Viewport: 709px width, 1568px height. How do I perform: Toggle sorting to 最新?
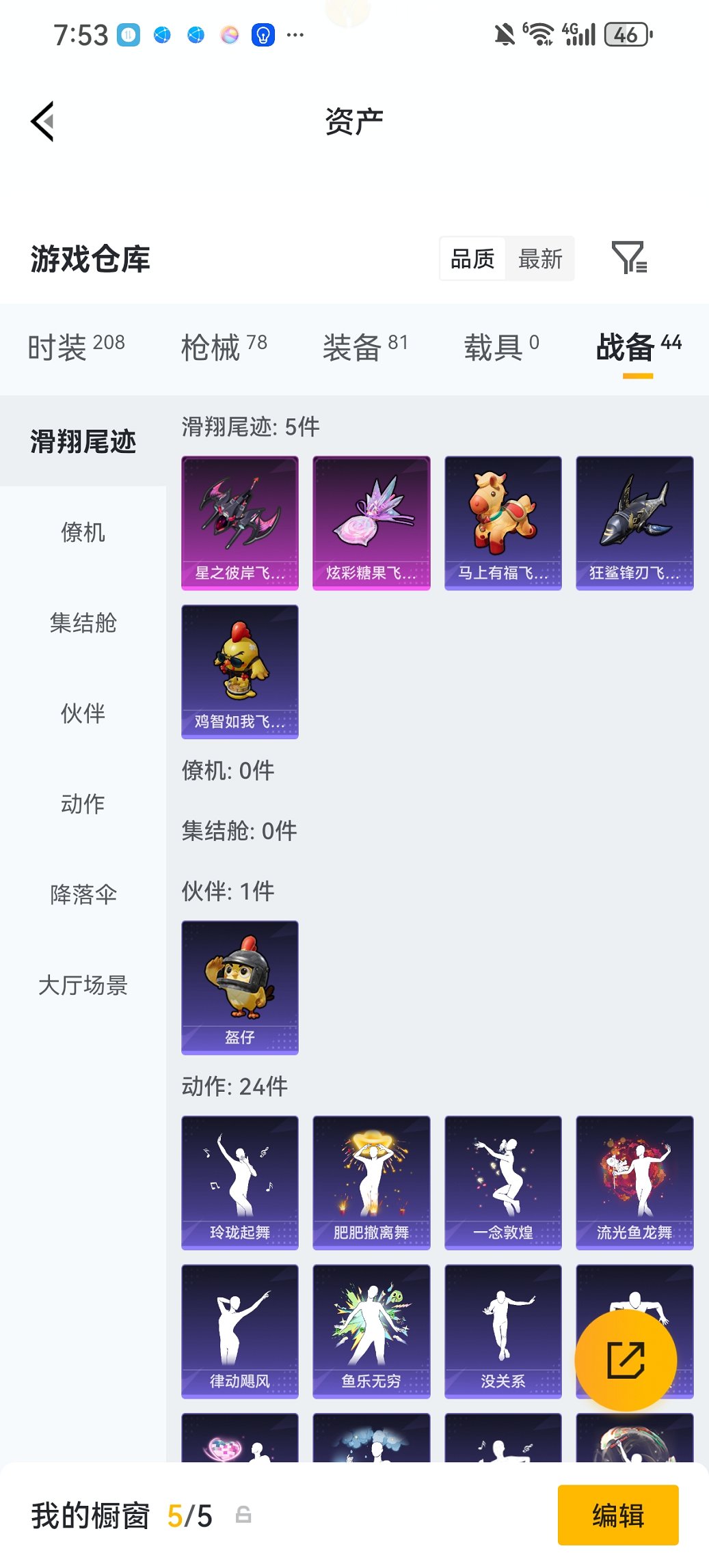tap(541, 259)
